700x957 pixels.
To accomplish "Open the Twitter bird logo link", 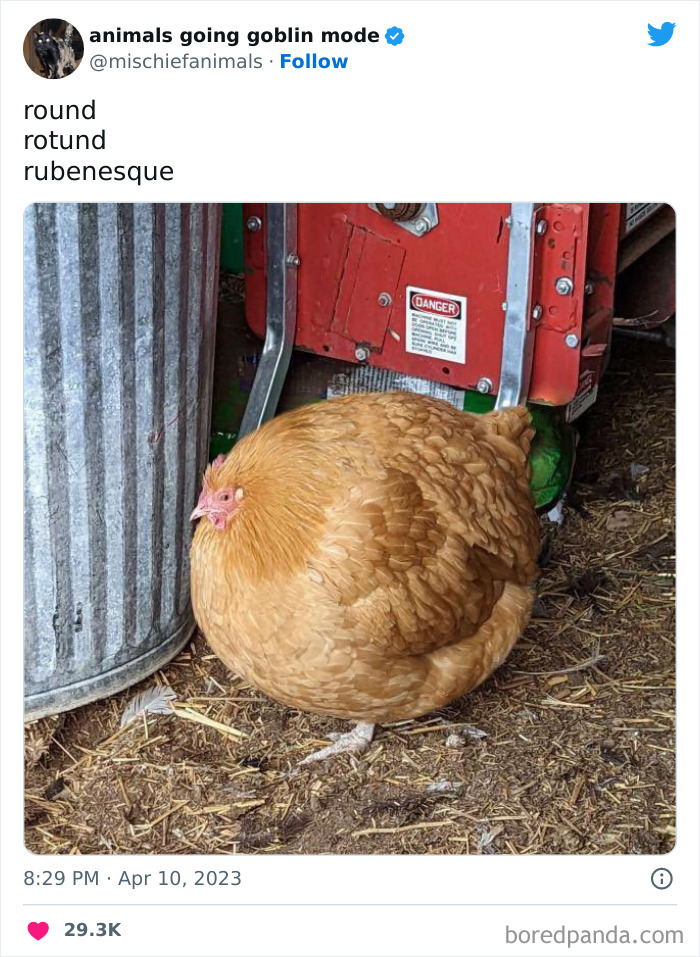I will pos(662,34).
